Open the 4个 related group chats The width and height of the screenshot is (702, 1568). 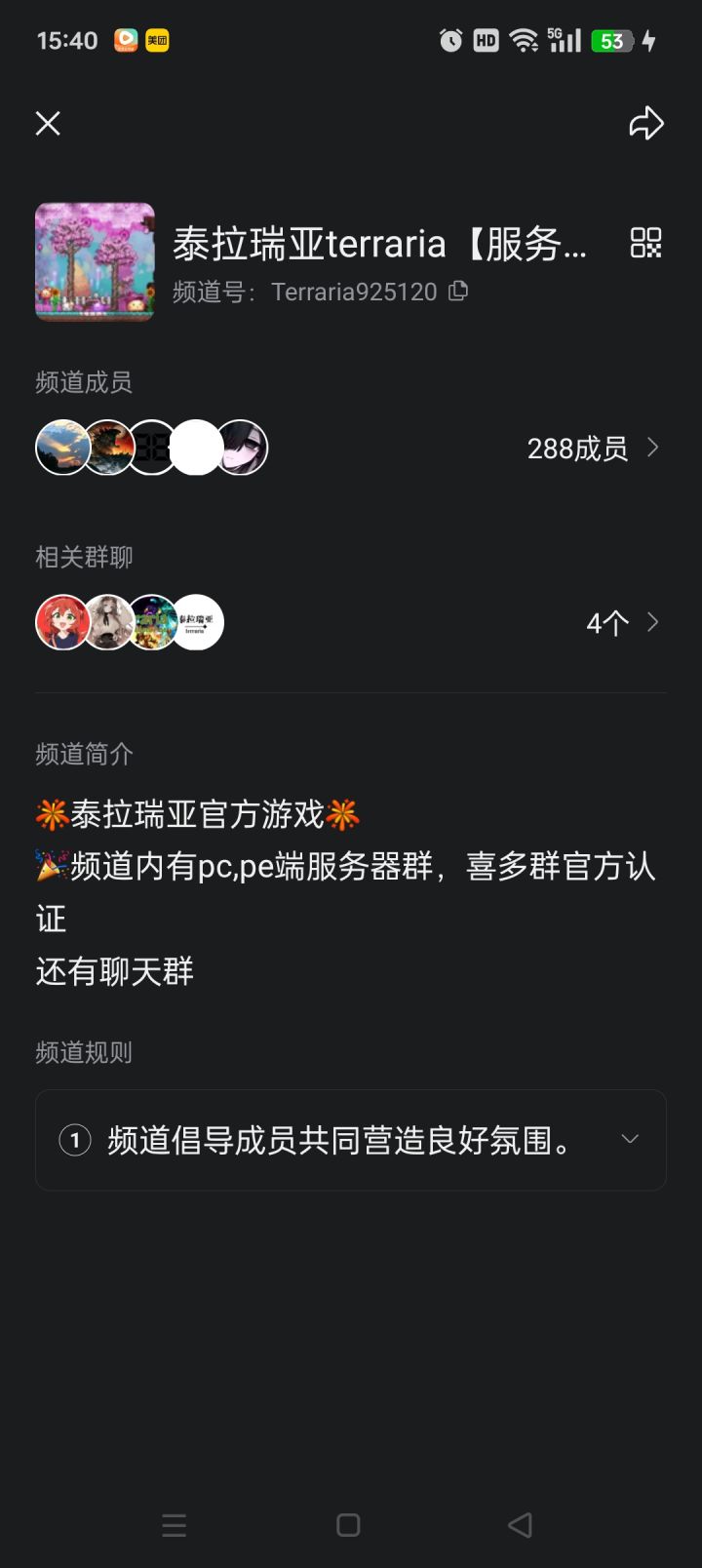click(623, 623)
